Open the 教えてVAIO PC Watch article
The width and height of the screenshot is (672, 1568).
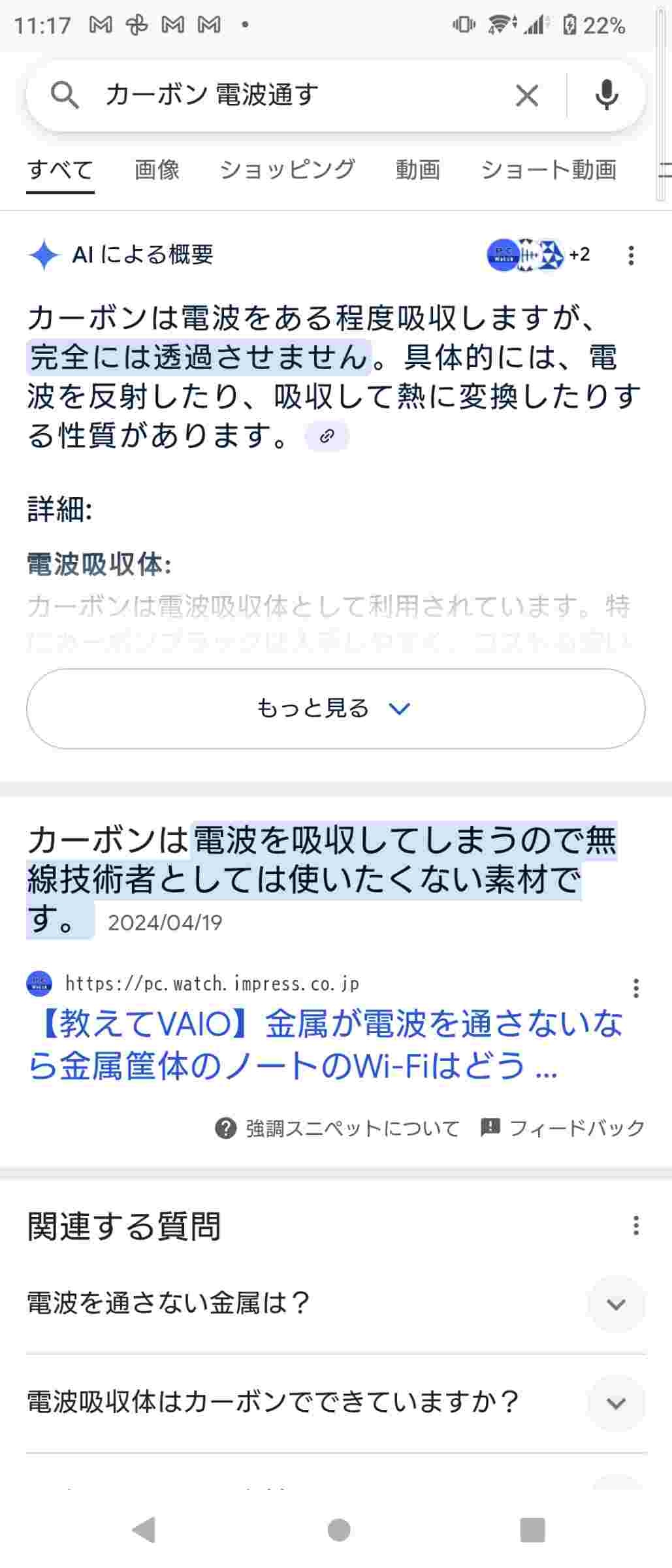(325, 1045)
